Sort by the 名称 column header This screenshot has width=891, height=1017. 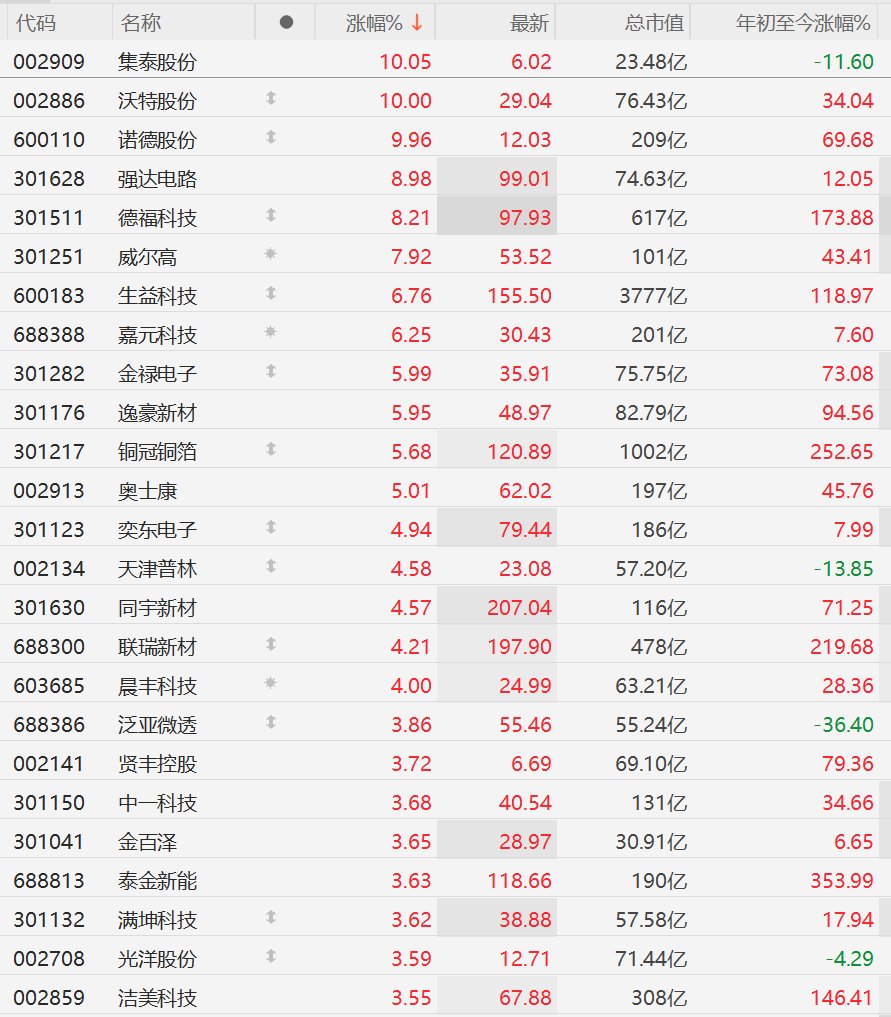141,23
